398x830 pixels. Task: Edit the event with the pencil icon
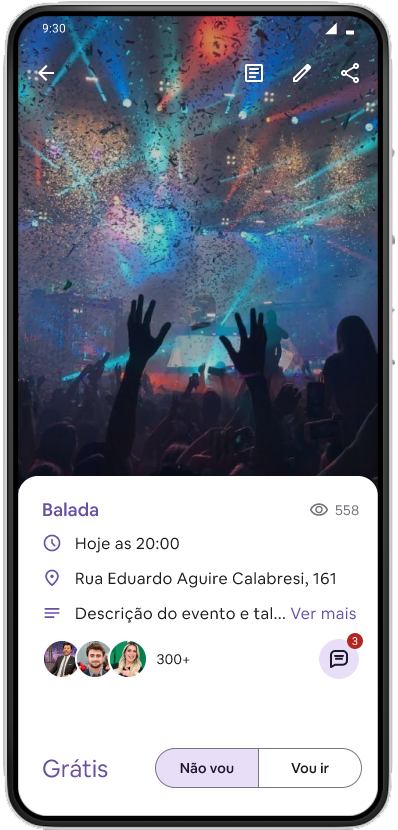302,73
